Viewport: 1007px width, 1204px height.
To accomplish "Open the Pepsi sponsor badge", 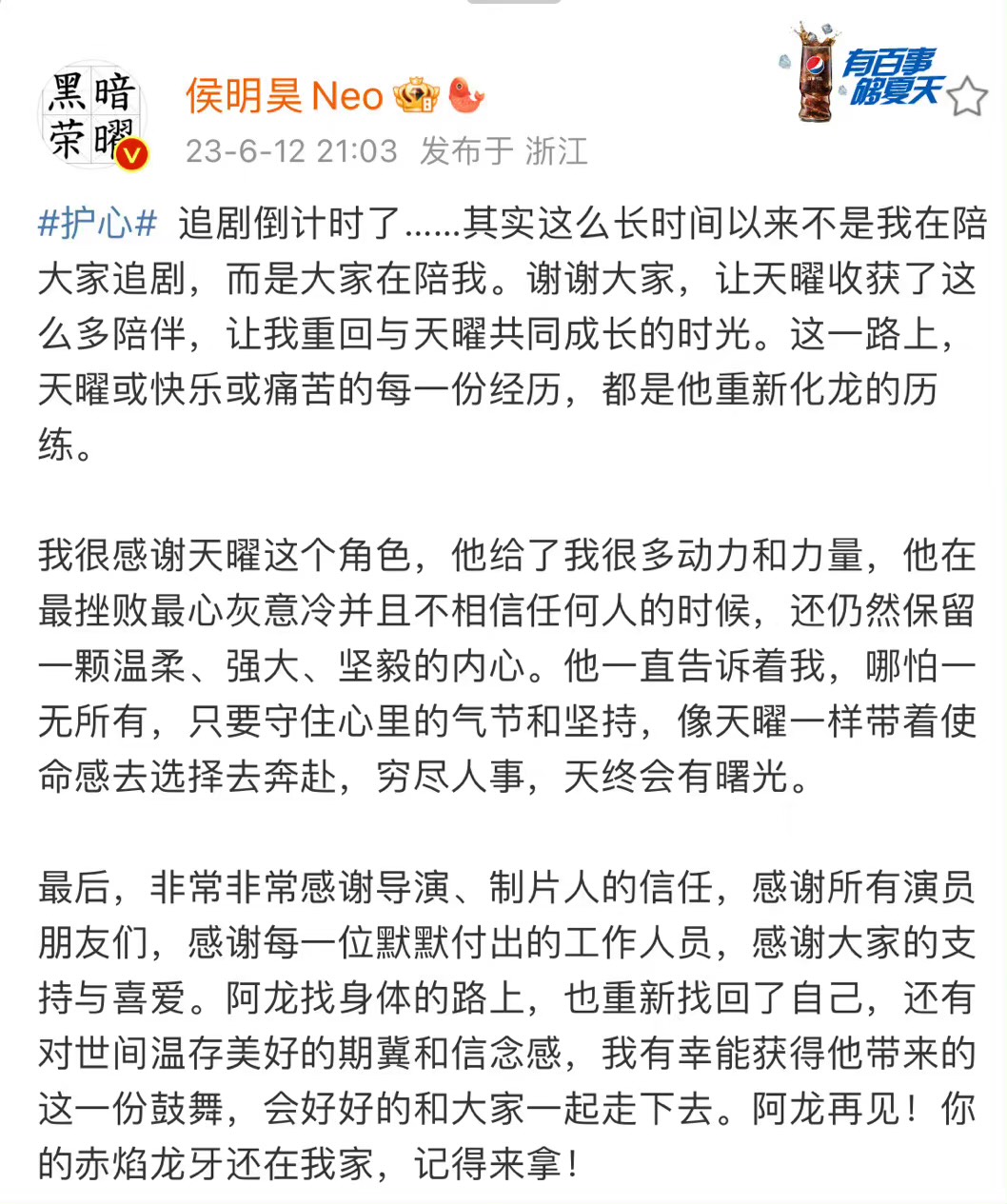I will 861,74.
